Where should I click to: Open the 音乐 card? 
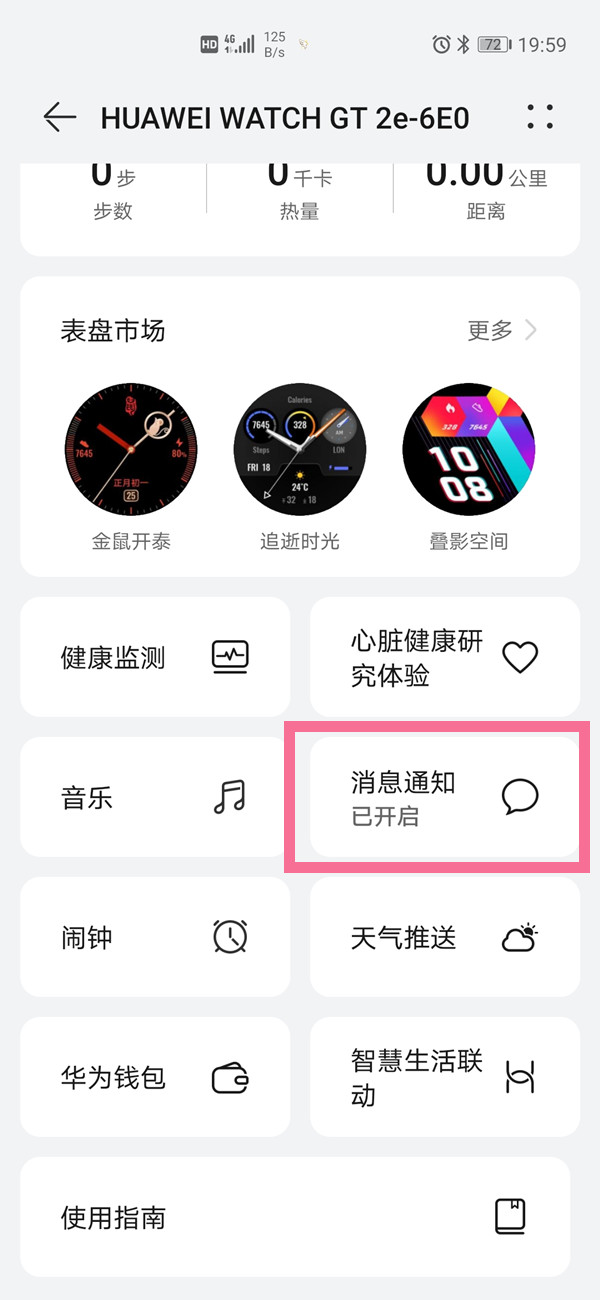[x=155, y=797]
